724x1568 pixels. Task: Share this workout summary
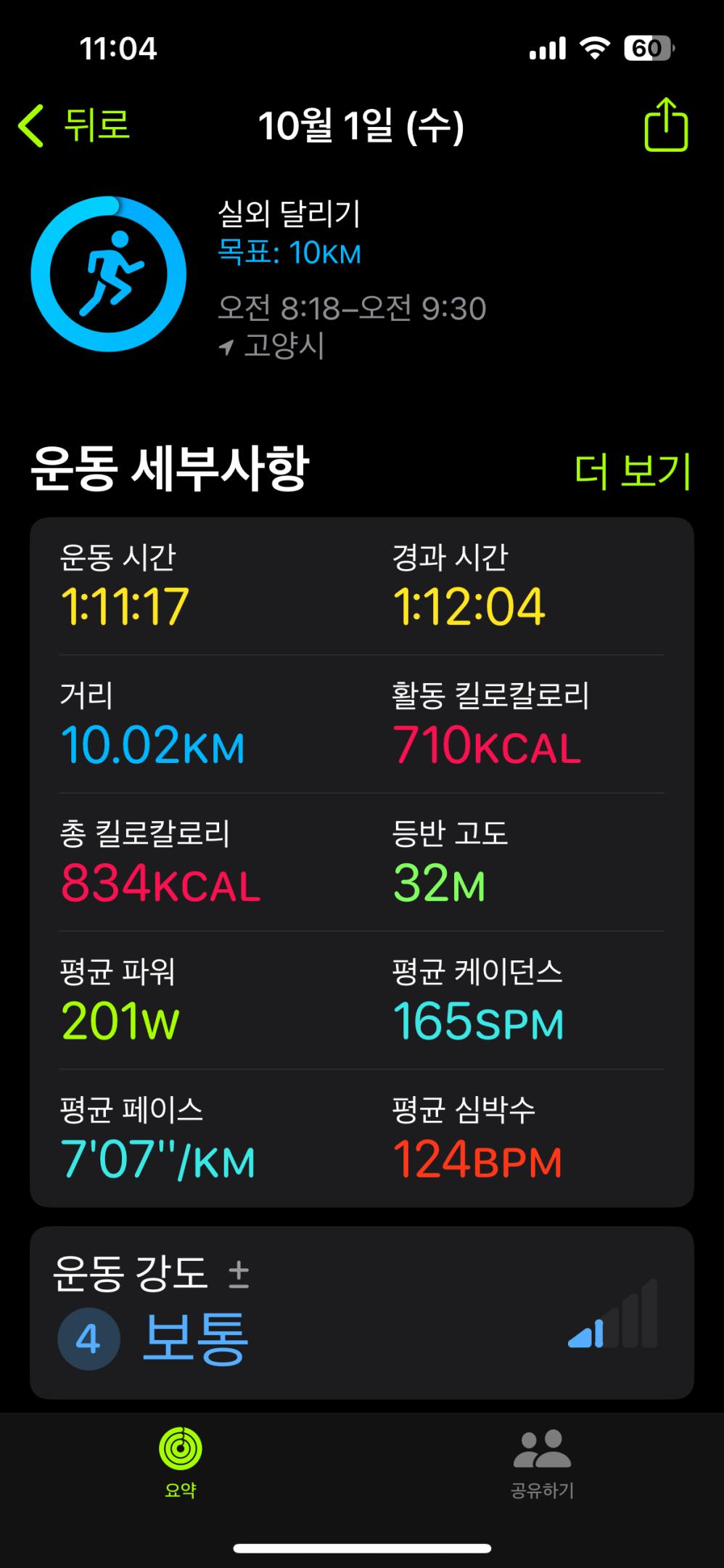coord(665,125)
